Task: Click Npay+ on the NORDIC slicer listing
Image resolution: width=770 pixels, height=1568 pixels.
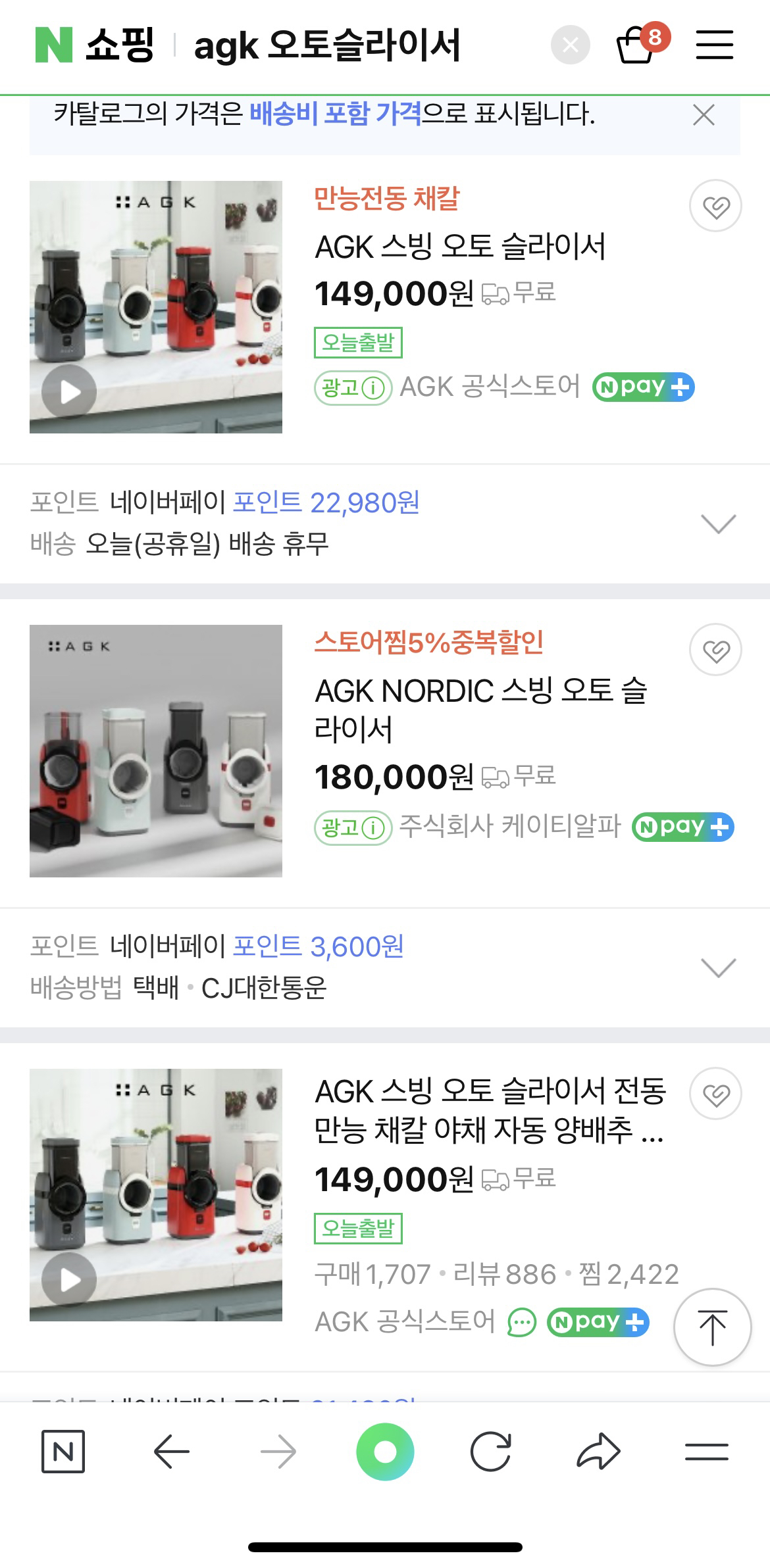Action: pyautogui.click(x=683, y=827)
